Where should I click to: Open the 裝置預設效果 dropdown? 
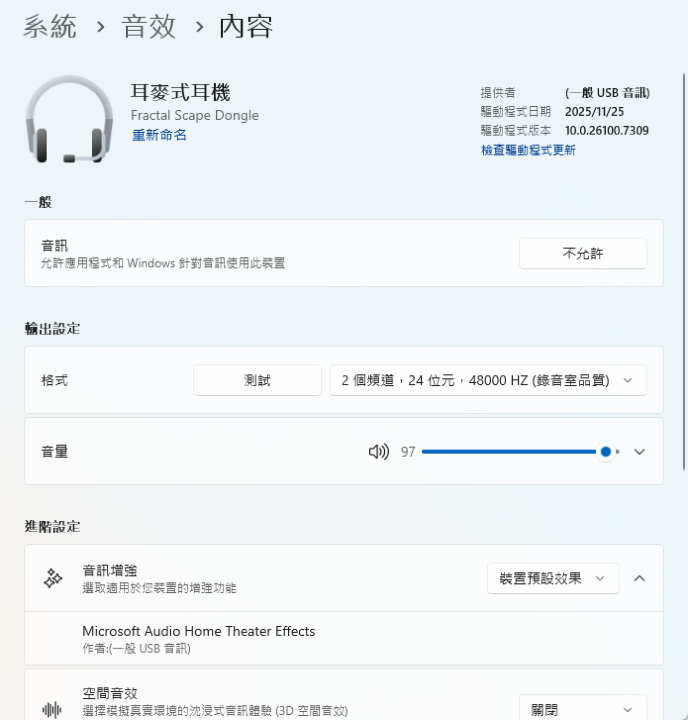coord(553,578)
